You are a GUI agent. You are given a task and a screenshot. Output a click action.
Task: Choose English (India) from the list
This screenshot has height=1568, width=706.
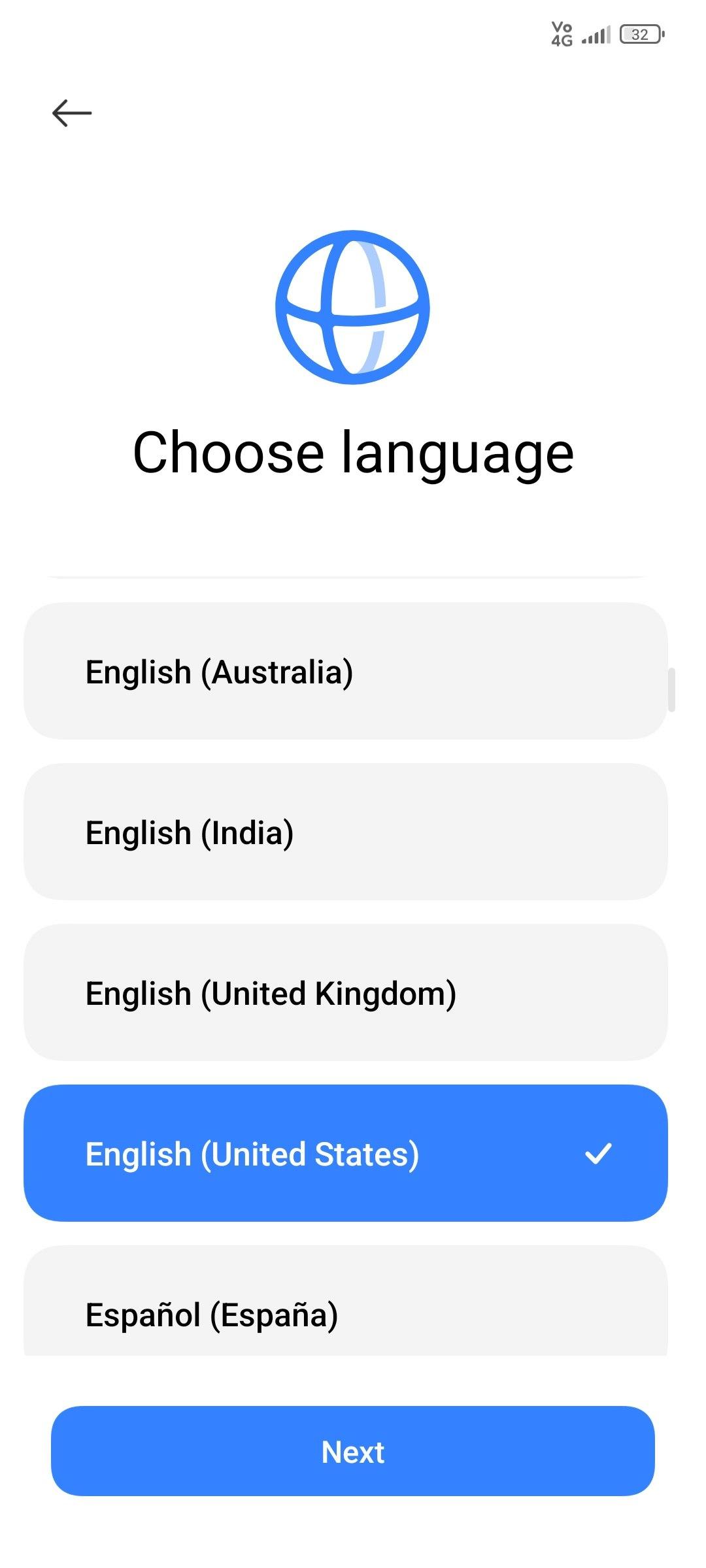346,832
